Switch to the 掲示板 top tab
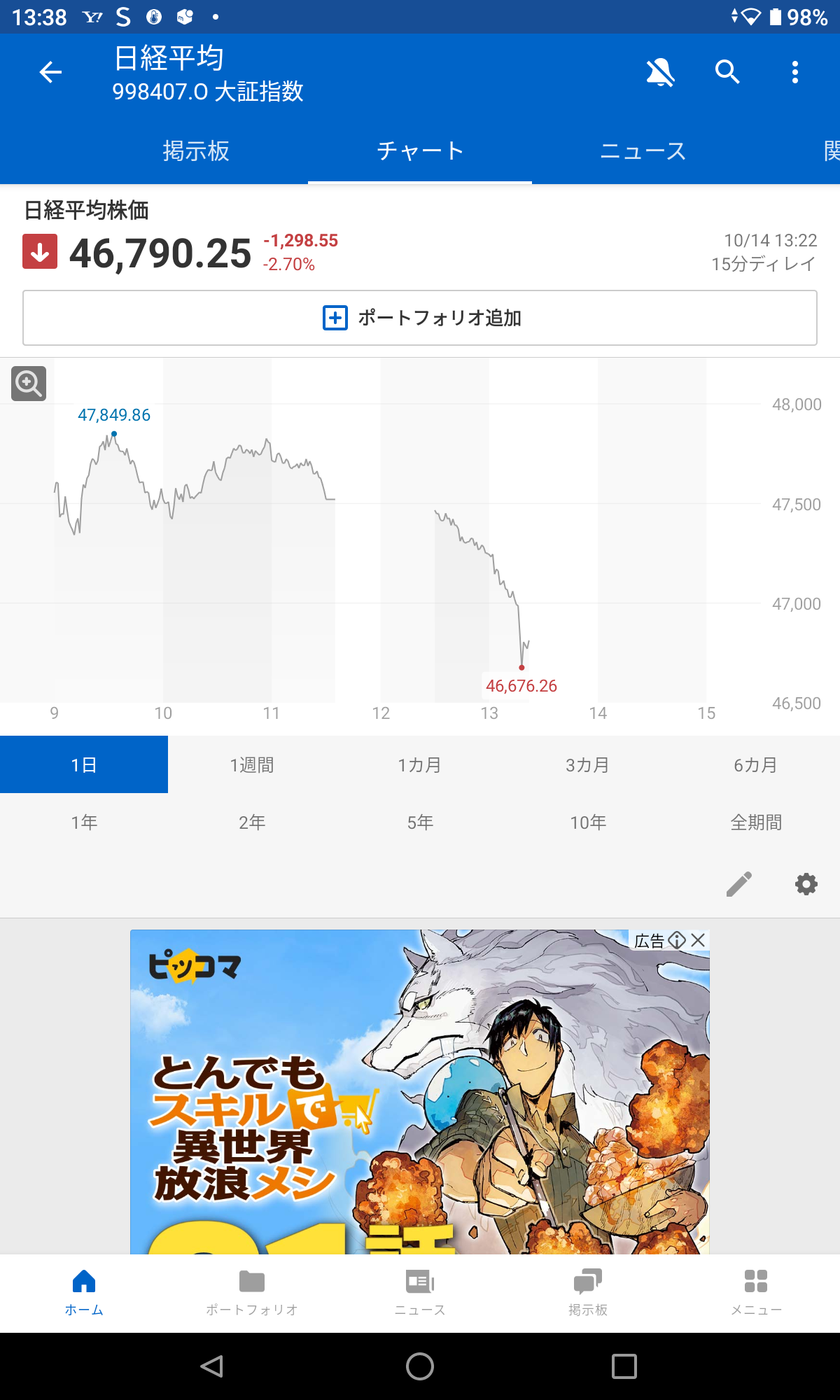 tap(196, 151)
